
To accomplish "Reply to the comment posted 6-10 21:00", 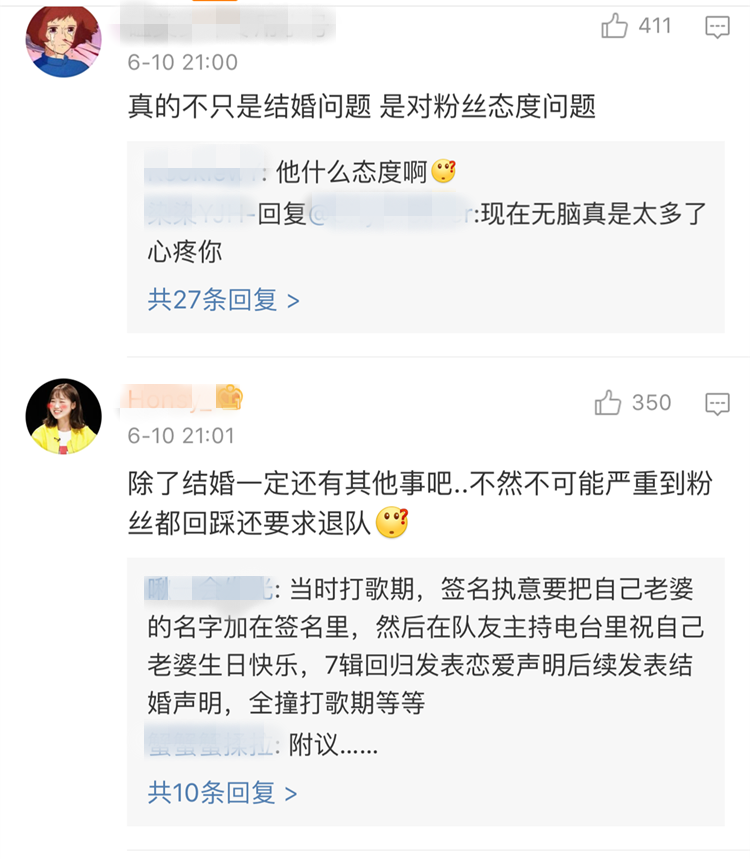I will tap(717, 27).
